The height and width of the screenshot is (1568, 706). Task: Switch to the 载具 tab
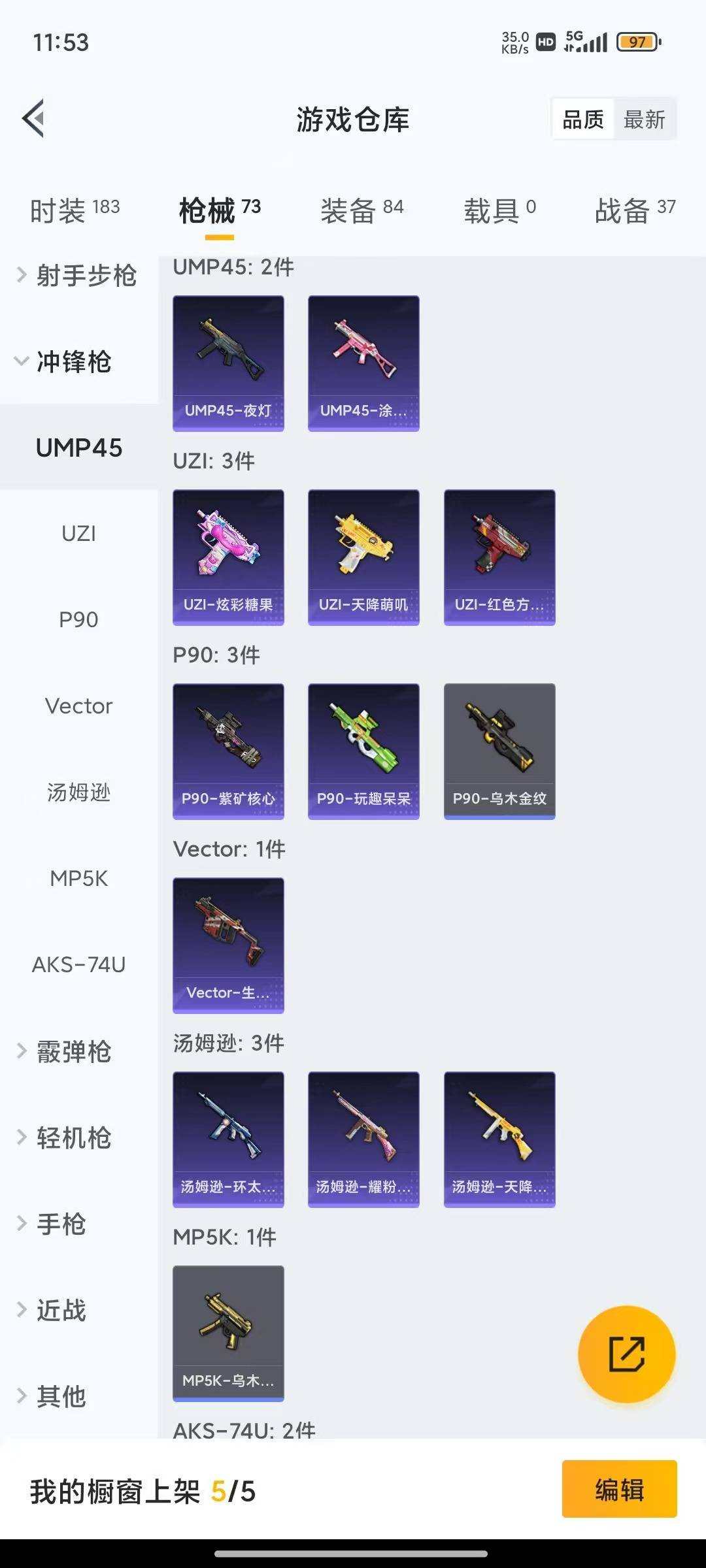coord(499,210)
